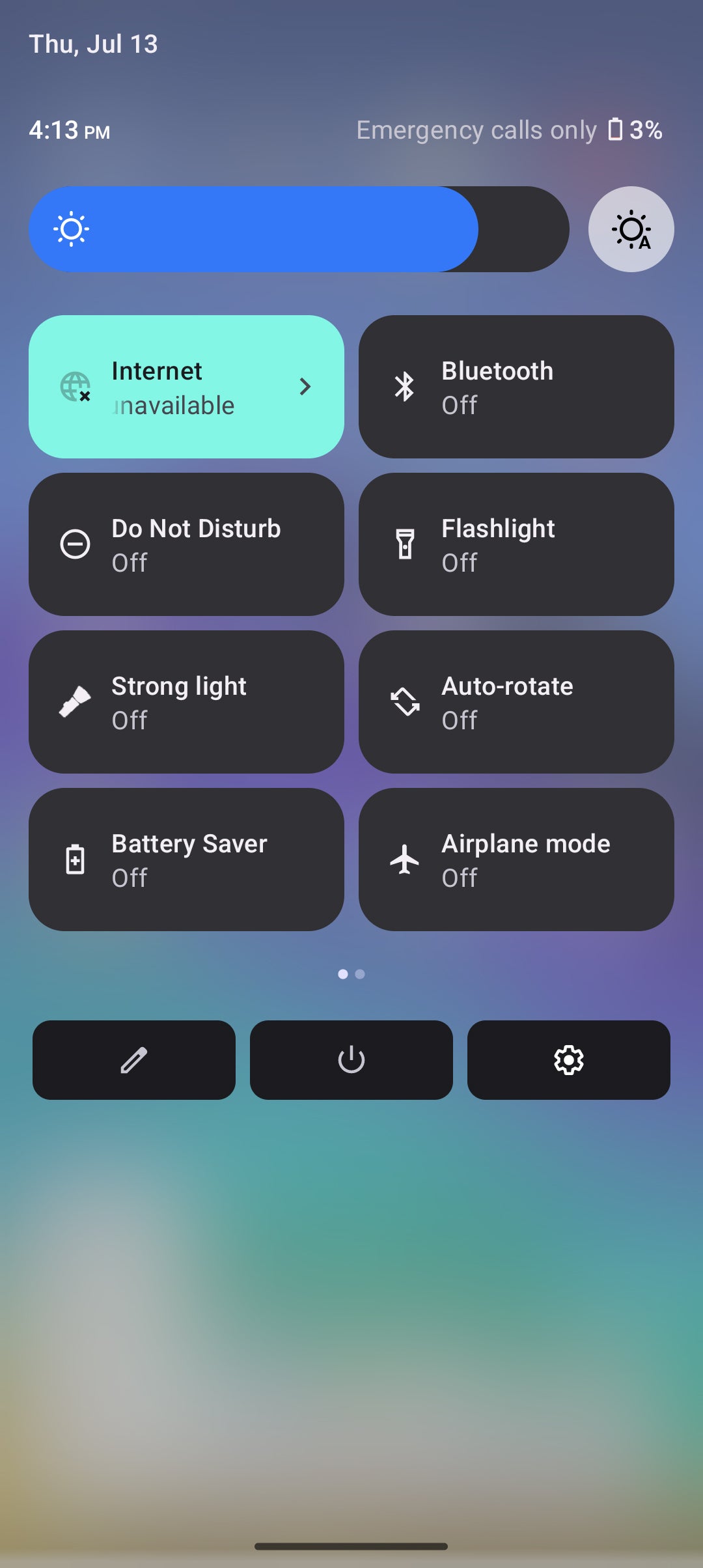Edit the quick settings tiles
Viewport: 703px width, 1568px height.
tap(134, 1060)
